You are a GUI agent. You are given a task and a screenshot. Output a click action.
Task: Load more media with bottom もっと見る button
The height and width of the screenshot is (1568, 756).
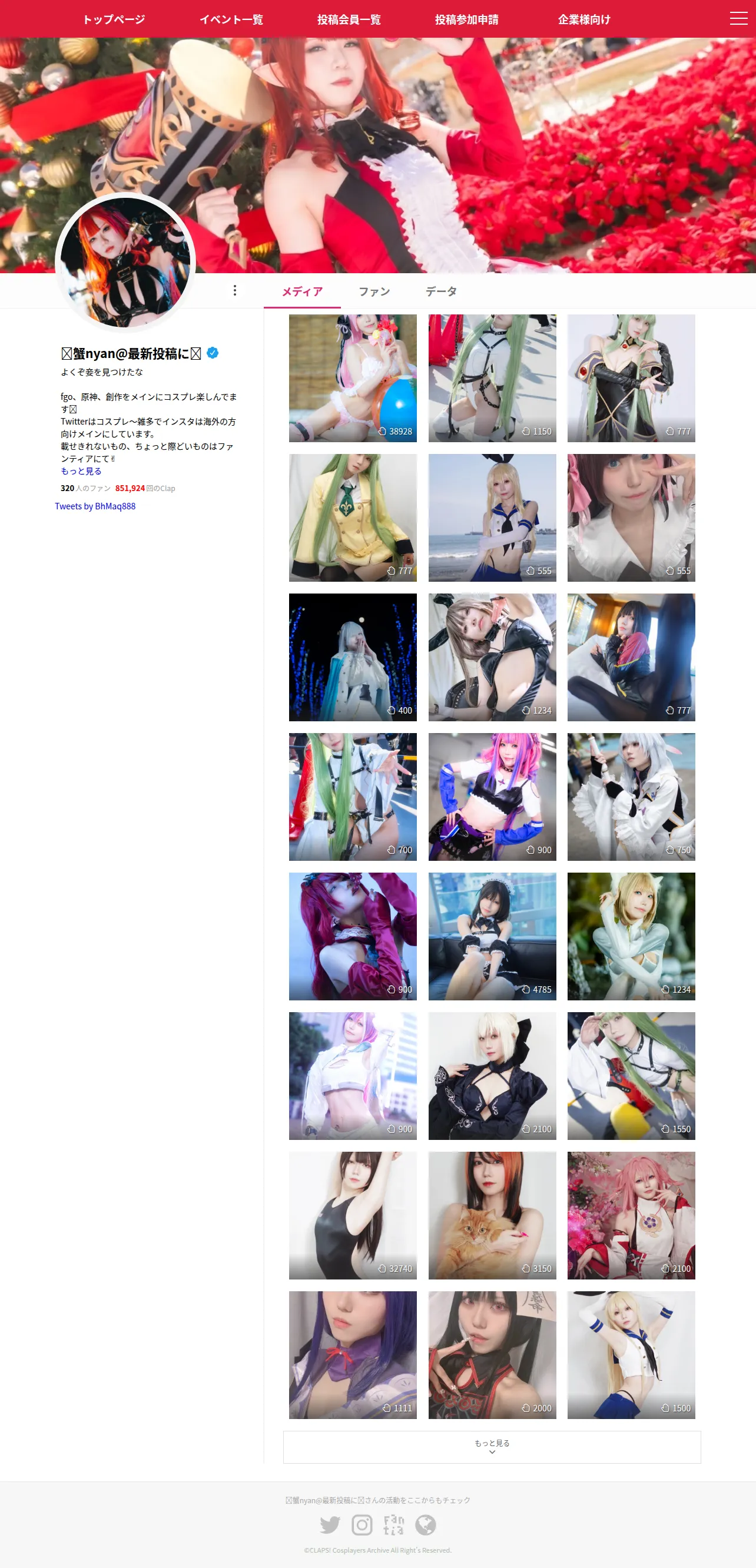pos(492,1447)
